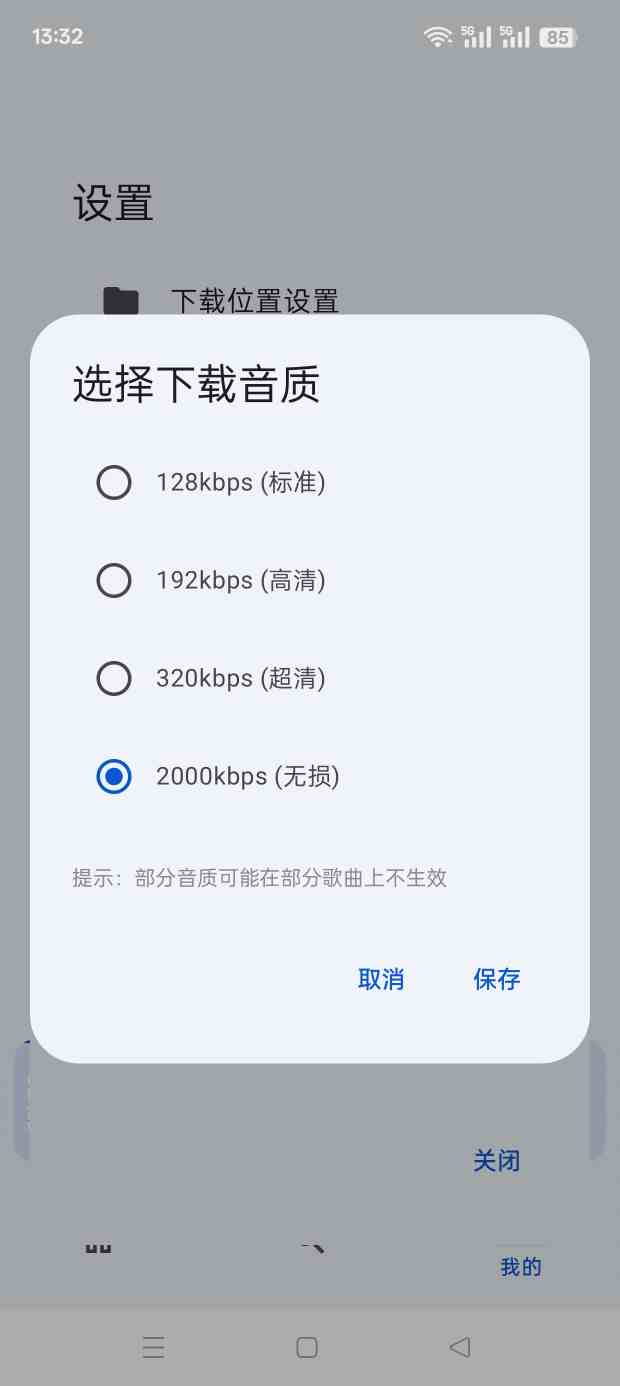Pick 320kbps (超清) quality

click(x=114, y=679)
